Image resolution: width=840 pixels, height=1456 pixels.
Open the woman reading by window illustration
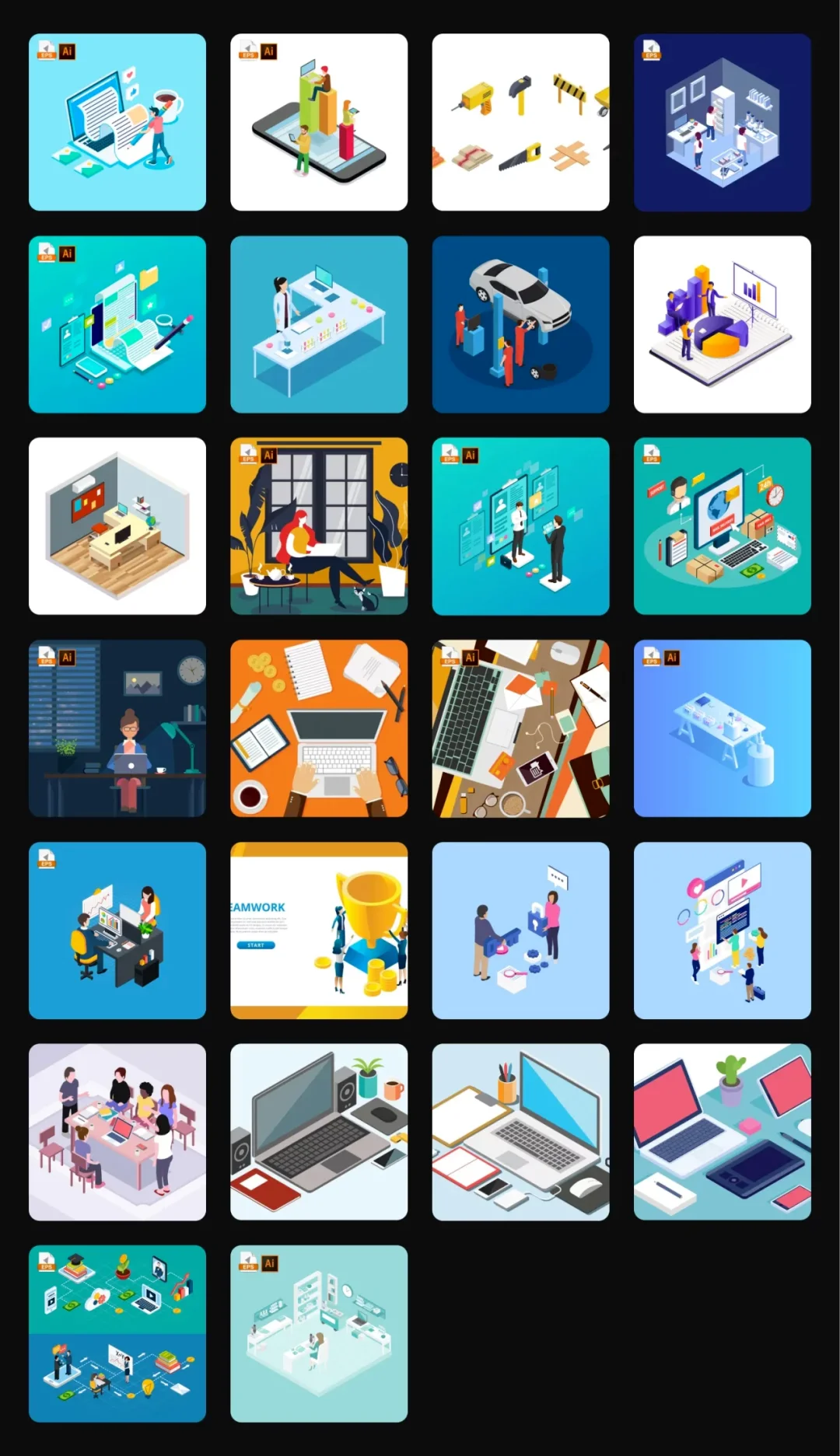tap(319, 526)
